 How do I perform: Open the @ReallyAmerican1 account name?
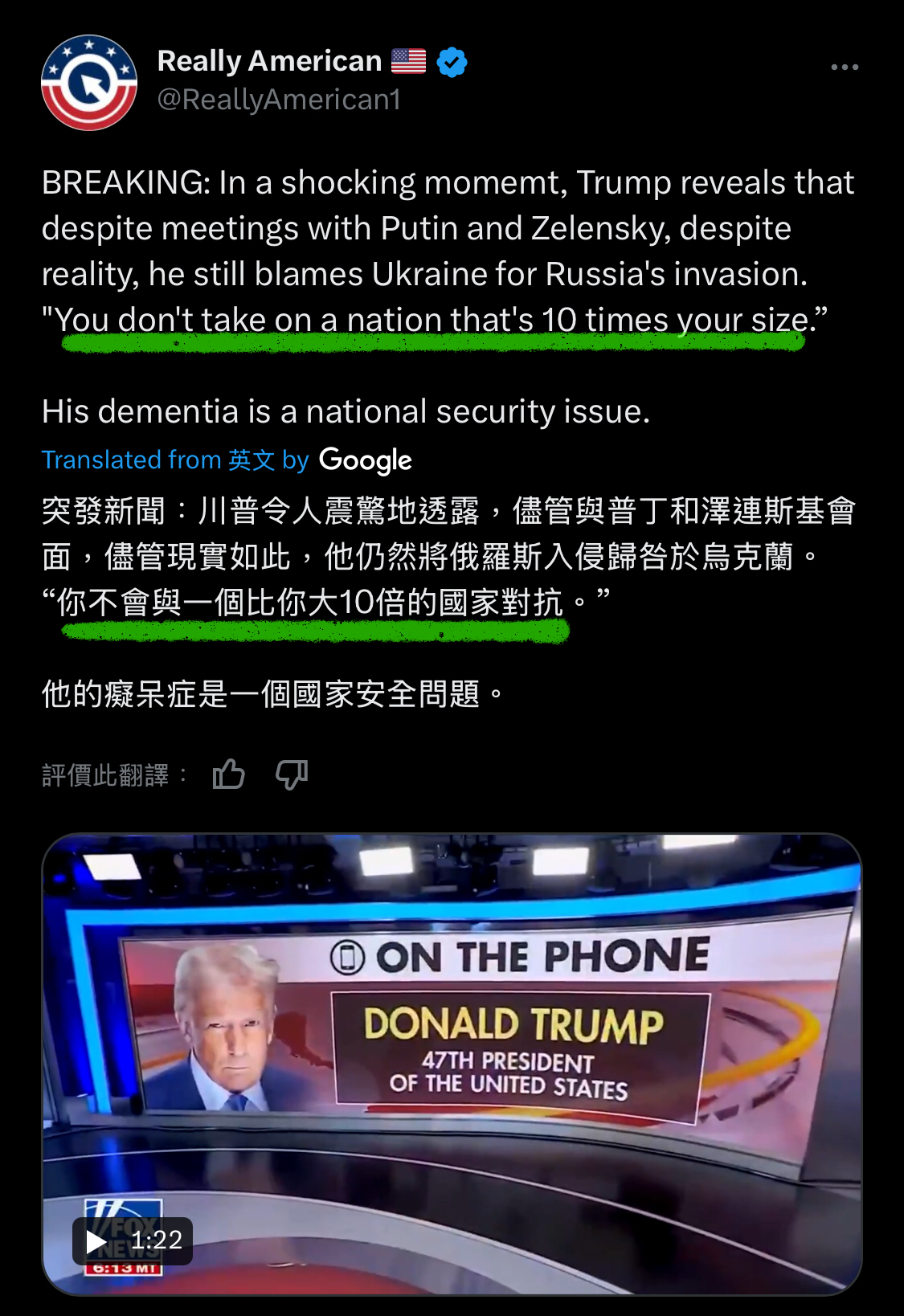(279, 100)
